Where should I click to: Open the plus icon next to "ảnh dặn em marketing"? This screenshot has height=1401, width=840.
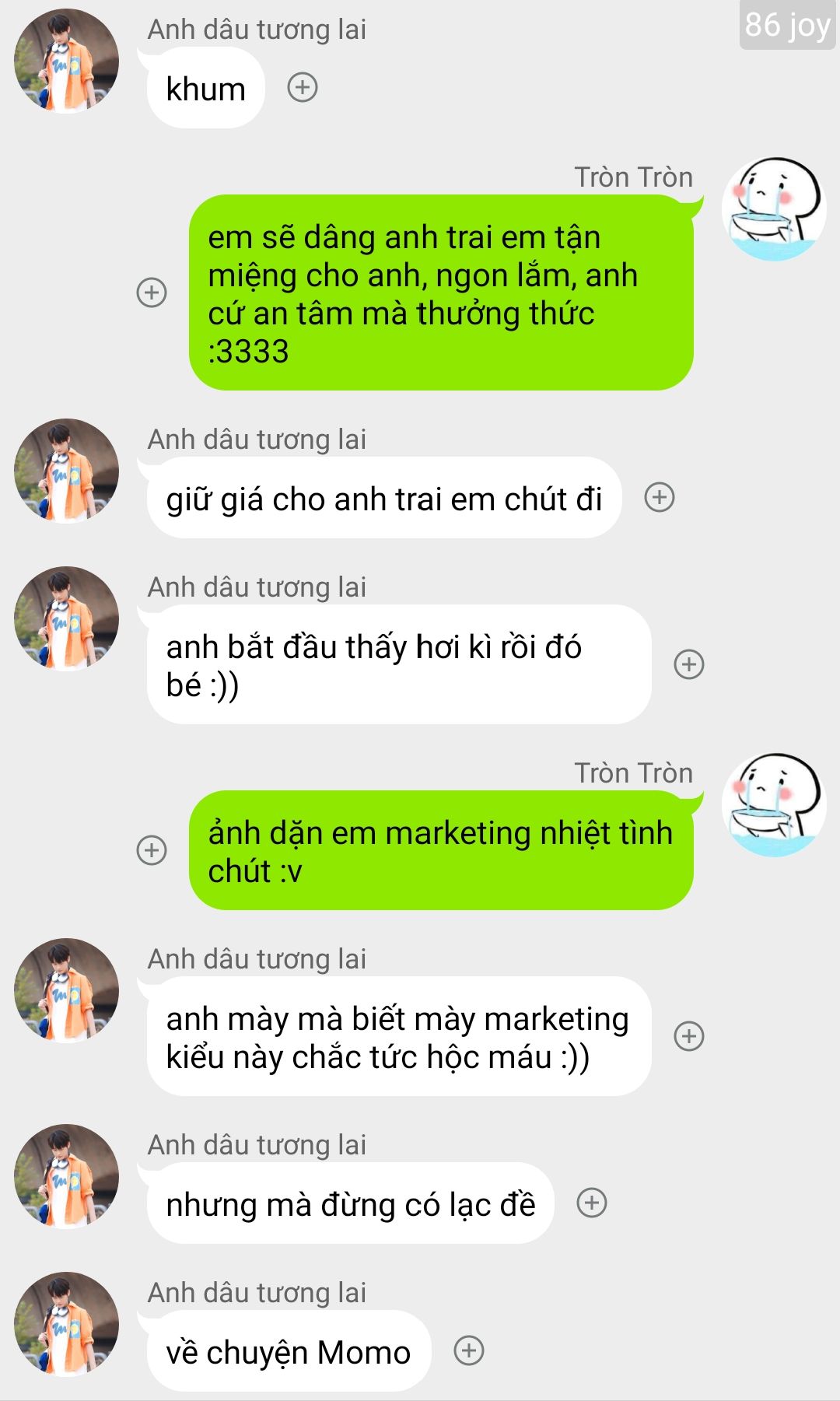pos(152,850)
